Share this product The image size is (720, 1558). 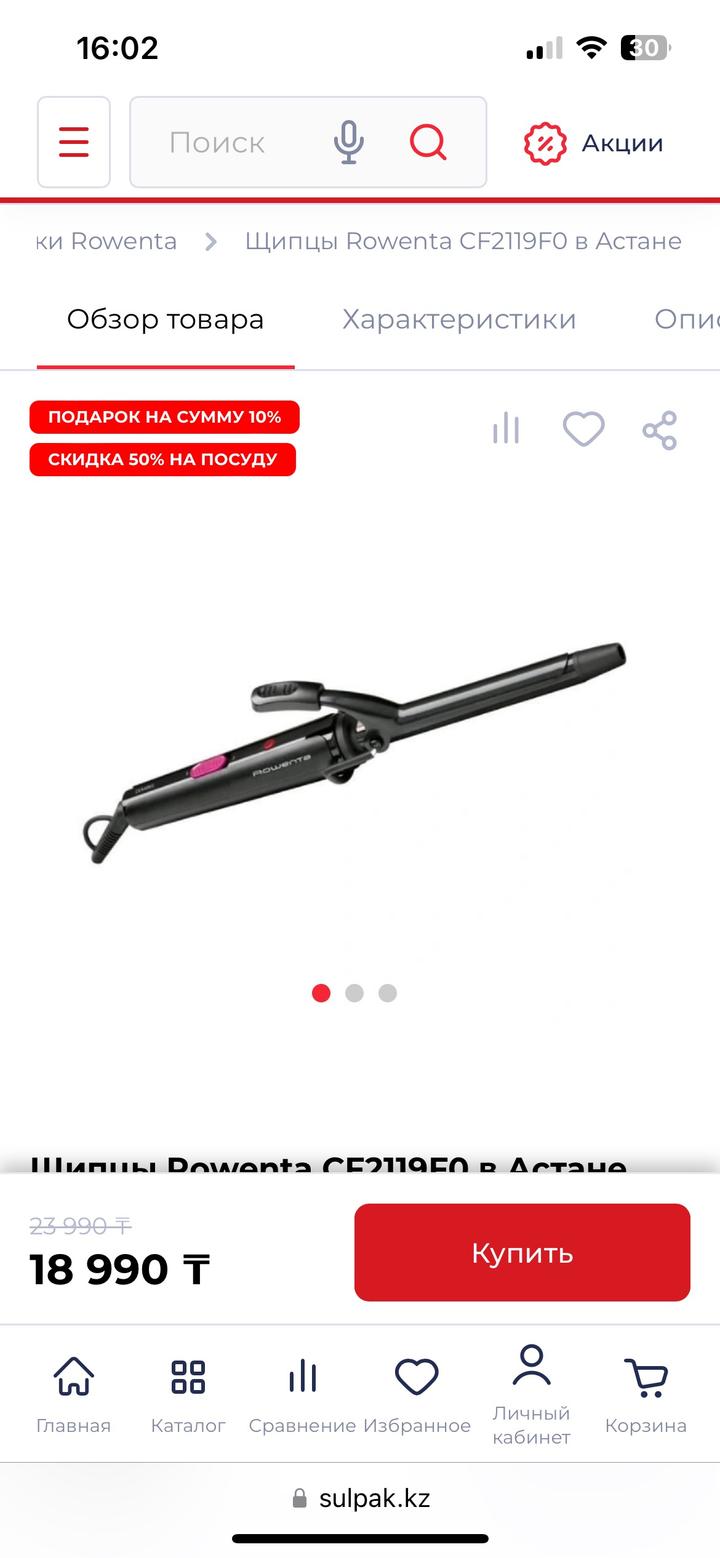click(660, 430)
